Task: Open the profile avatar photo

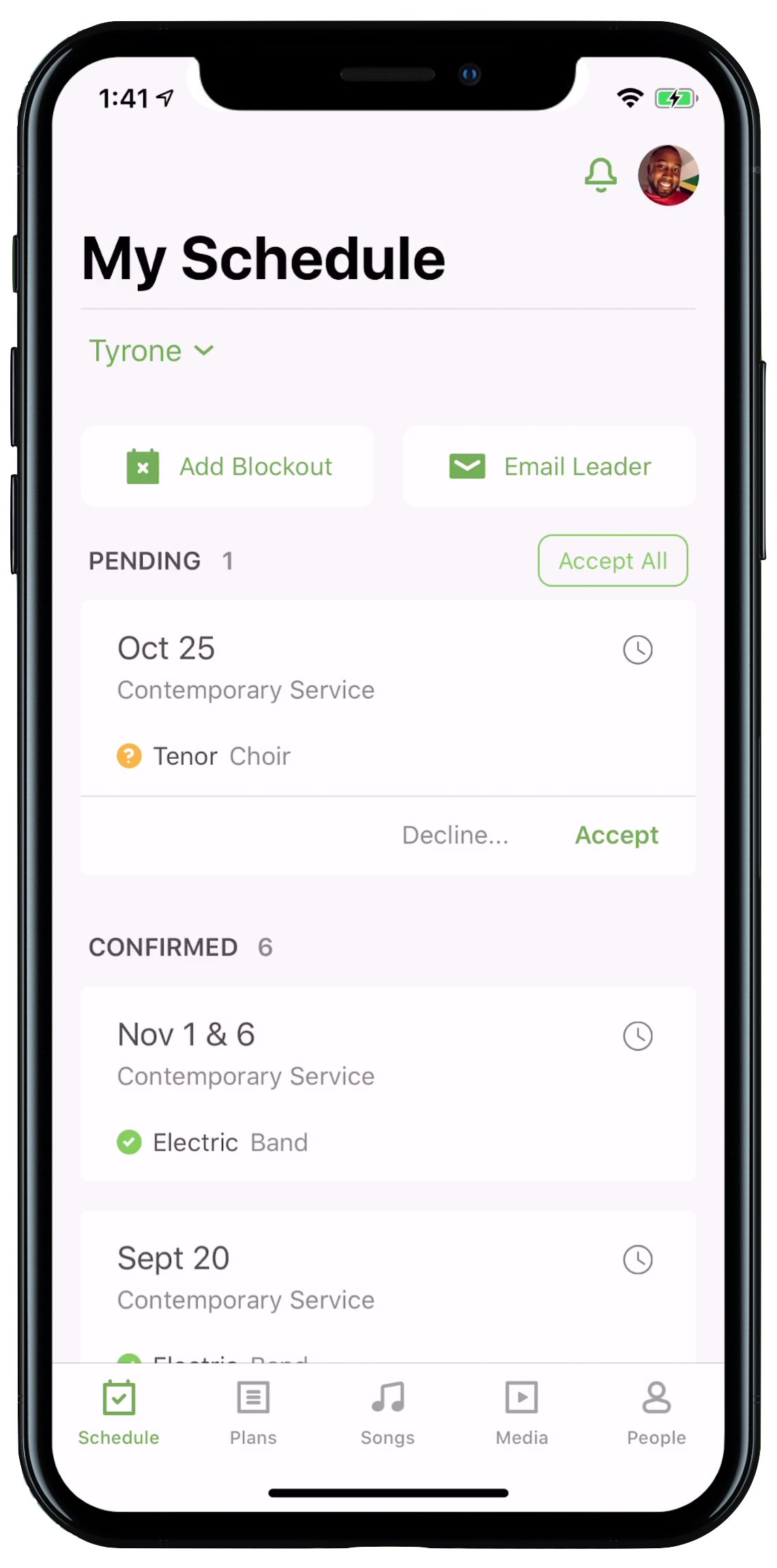Action: [x=668, y=175]
